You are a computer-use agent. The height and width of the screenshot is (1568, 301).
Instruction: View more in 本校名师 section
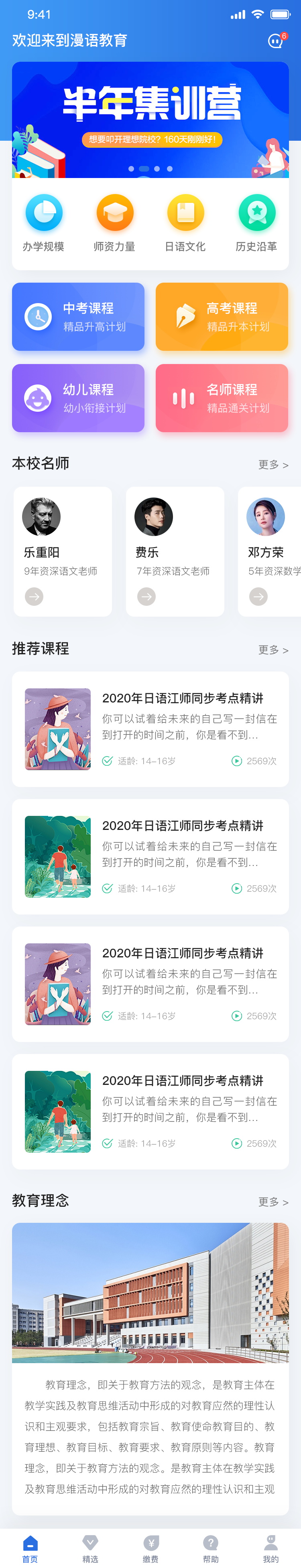273,465
